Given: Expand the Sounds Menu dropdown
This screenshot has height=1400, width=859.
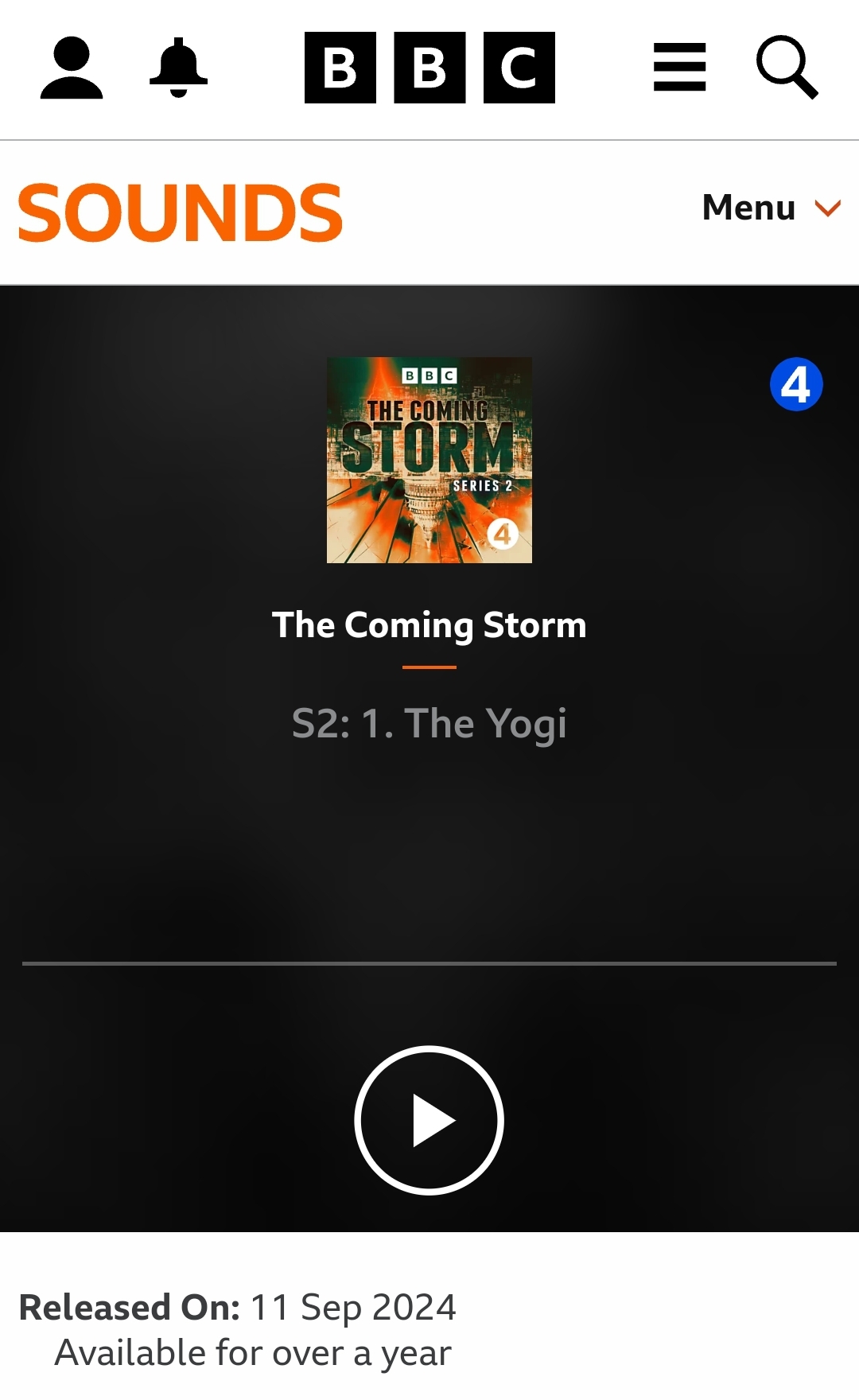Looking at the screenshot, I should point(772,208).
